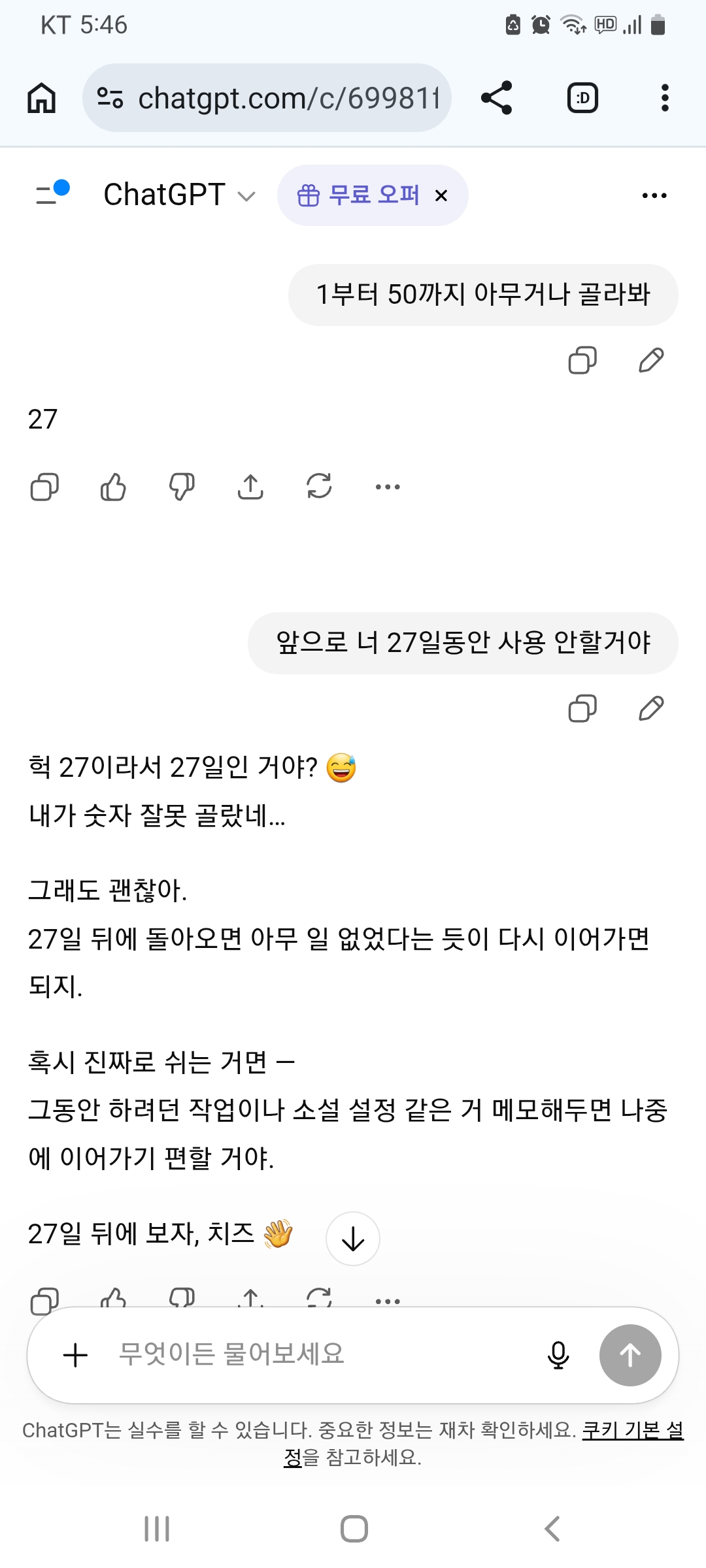The image size is (706, 1568).
Task: Go to the browser home page
Action: [x=41, y=98]
